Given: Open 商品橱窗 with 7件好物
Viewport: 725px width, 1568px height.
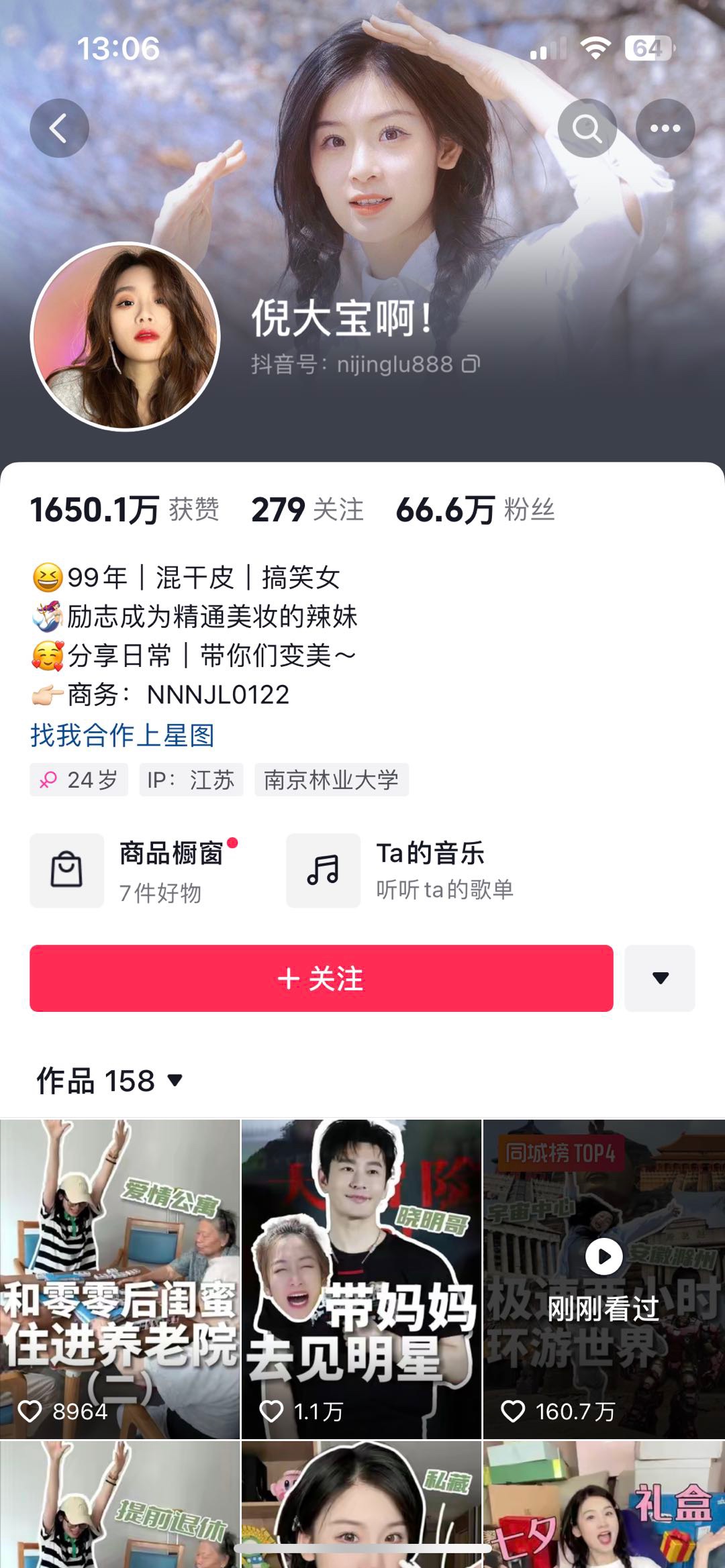Looking at the screenshot, I should point(134,871).
